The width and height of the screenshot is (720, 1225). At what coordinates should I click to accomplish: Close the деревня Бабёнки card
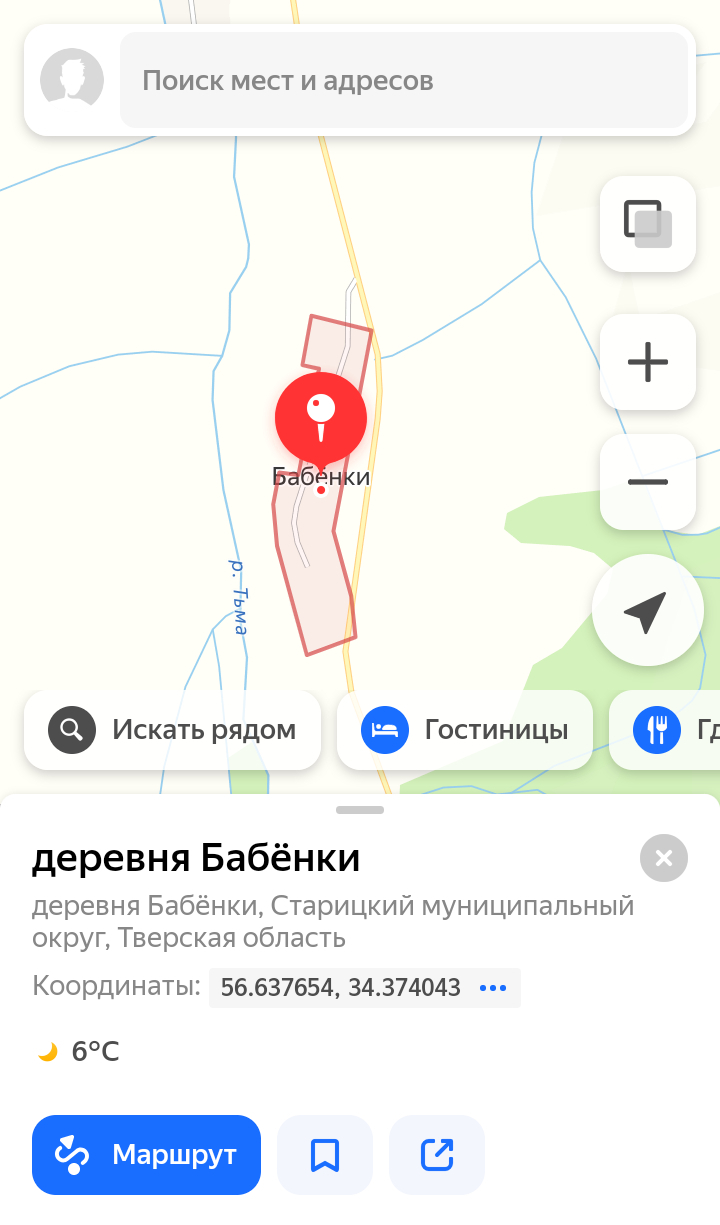coord(664,858)
